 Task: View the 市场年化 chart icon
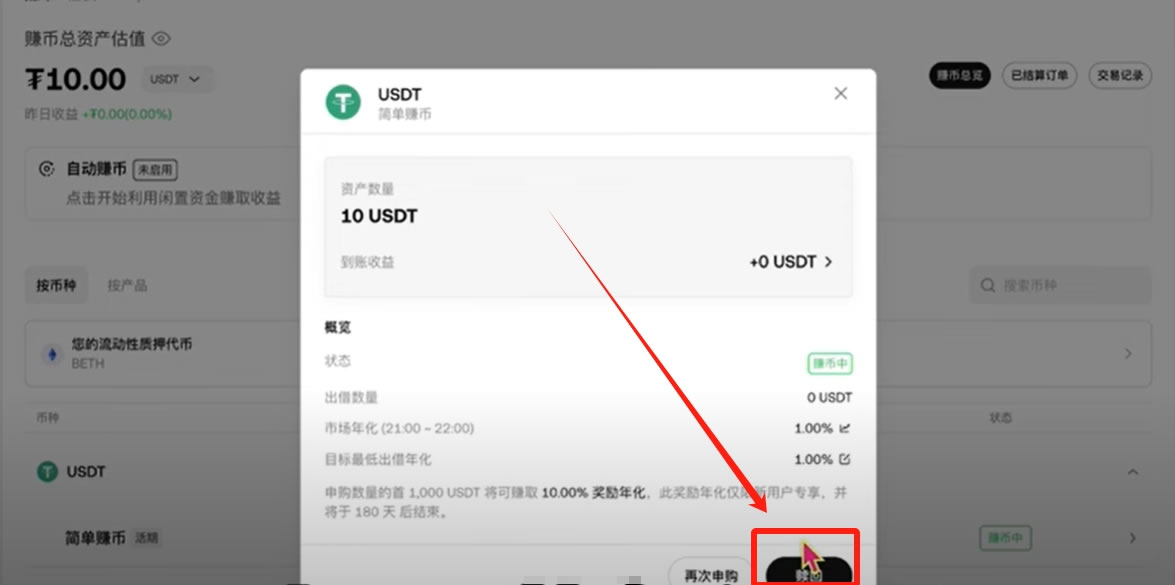(x=844, y=428)
